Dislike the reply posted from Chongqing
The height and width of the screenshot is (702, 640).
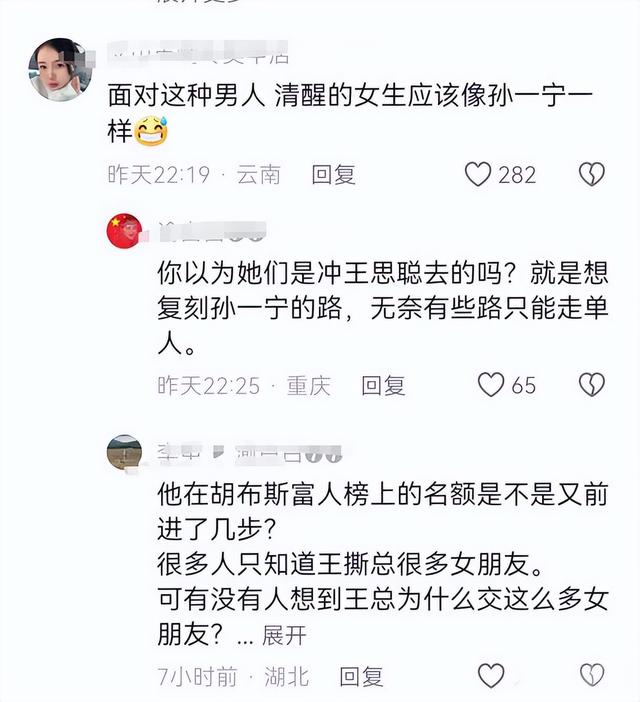[592, 385]
